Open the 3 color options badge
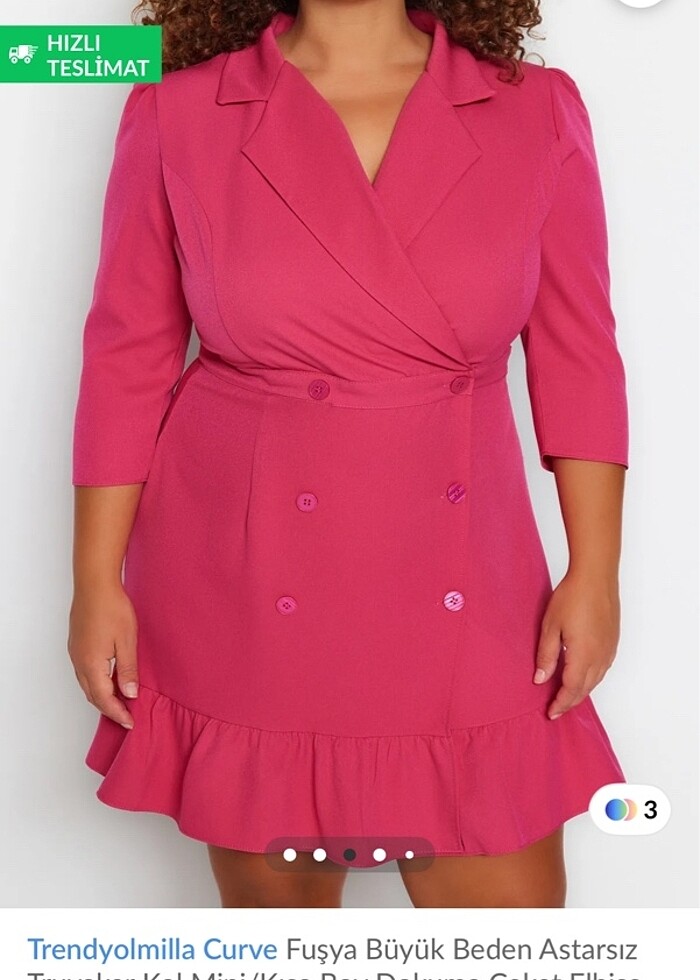Image resolution: width=700 pixels, height=980 pixels. 630,809
